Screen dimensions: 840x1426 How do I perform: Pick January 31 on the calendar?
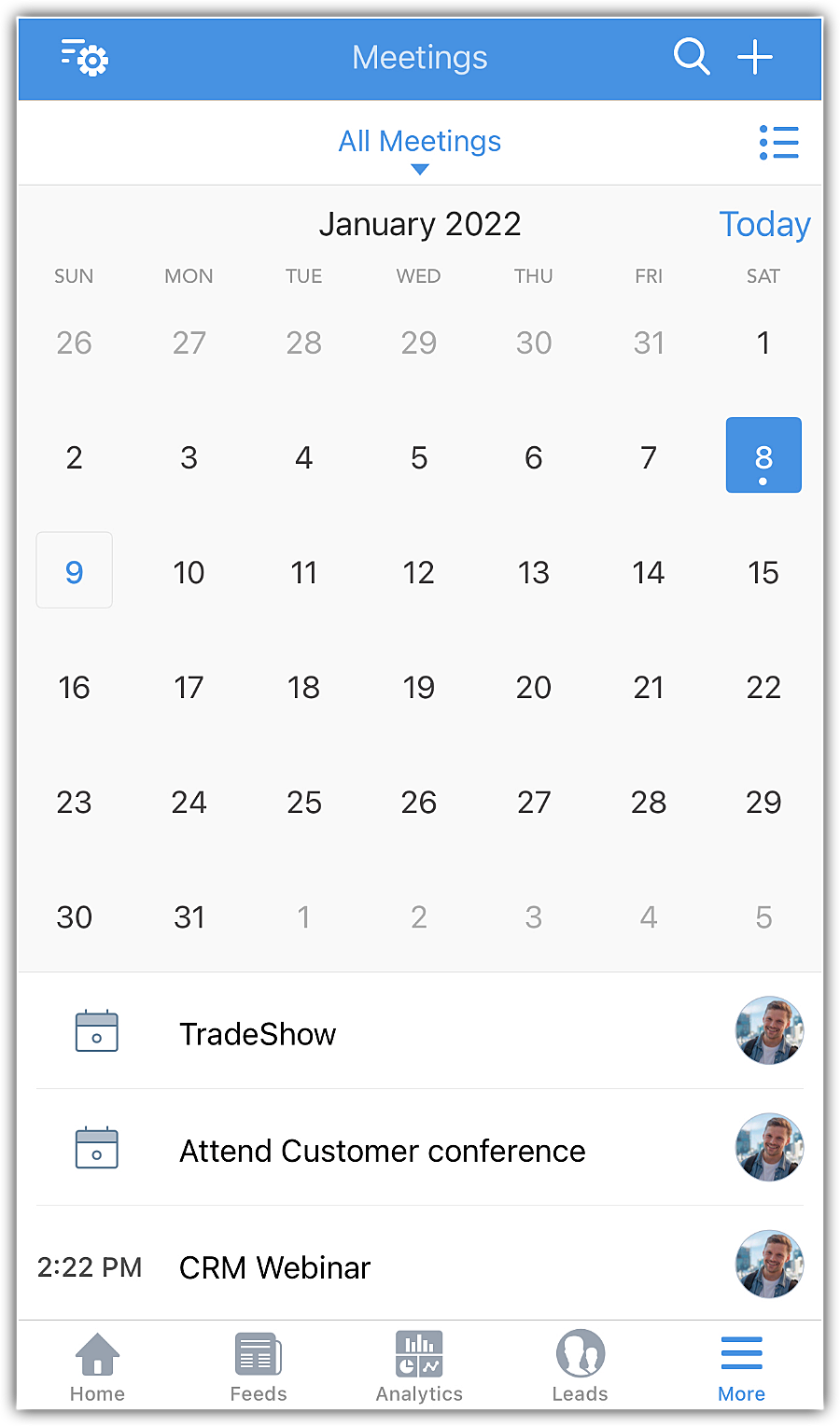point(189,917)
